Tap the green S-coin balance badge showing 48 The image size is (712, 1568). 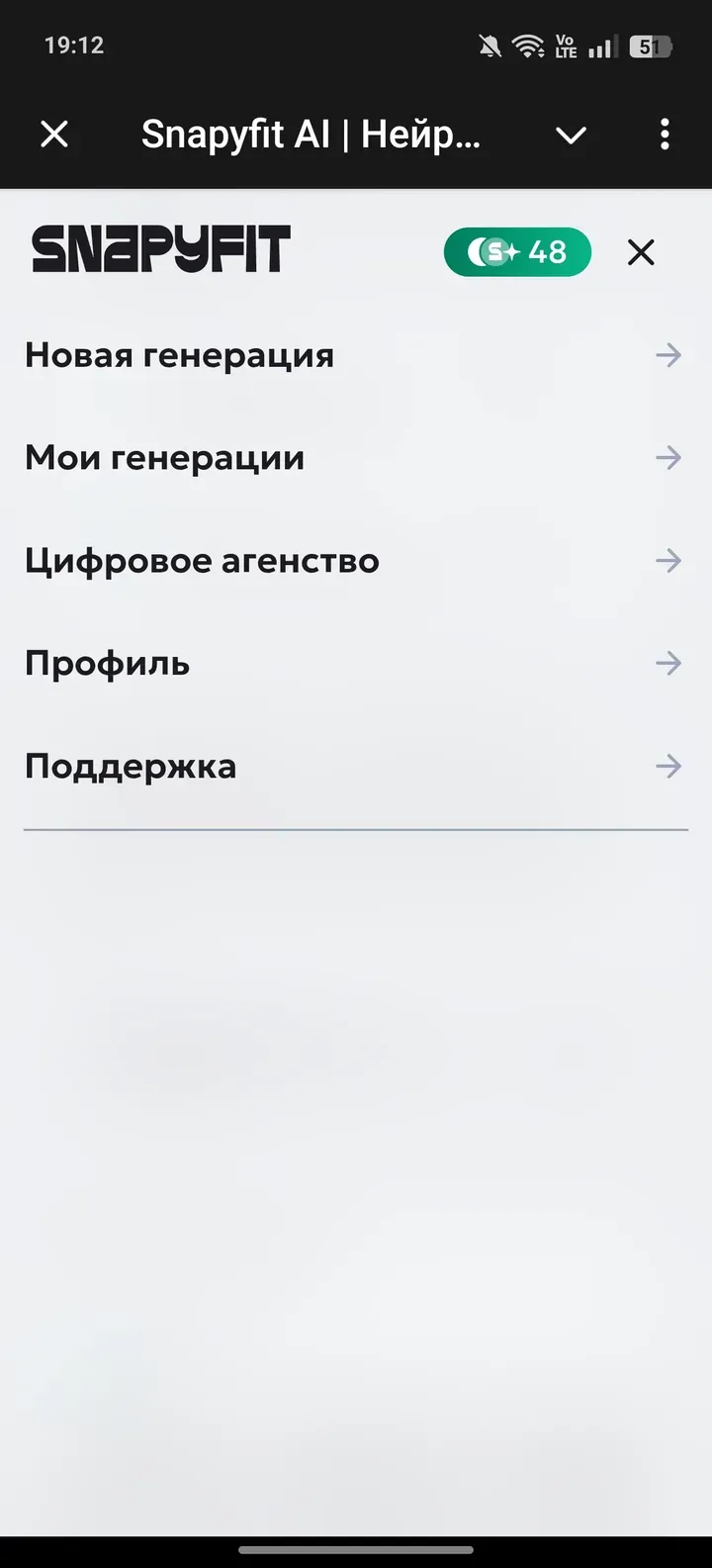pyautogui.click(x=516, y=252)
